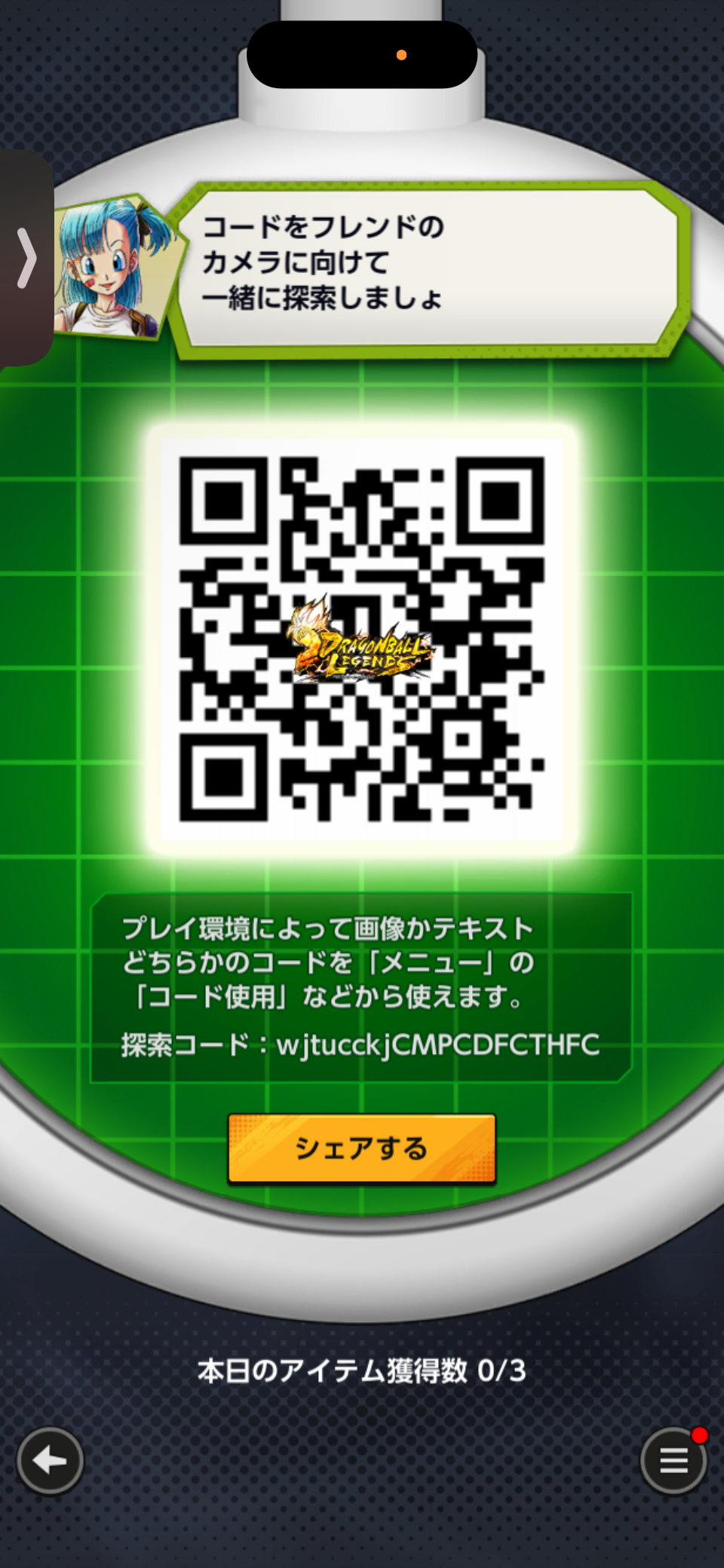This screenshot has height=1568, width=724.
Task: Tap the シェアする share button
Action: click(x=361, y=1148)
